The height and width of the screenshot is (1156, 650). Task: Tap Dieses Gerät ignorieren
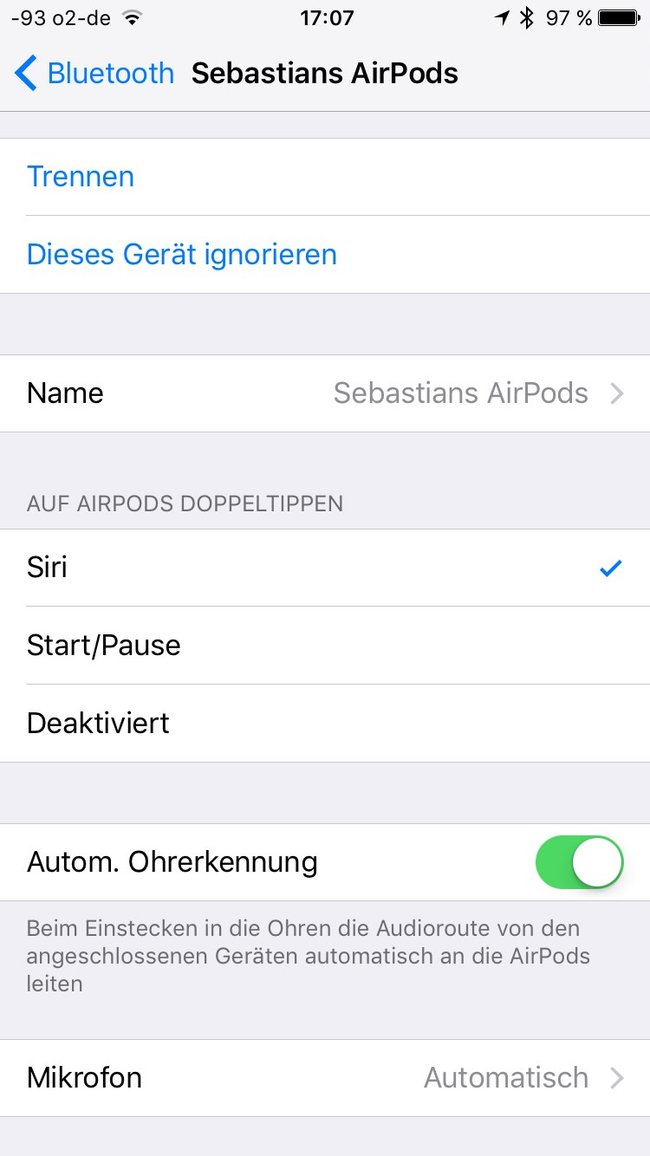pyautogui.click(x=325, y=254)
